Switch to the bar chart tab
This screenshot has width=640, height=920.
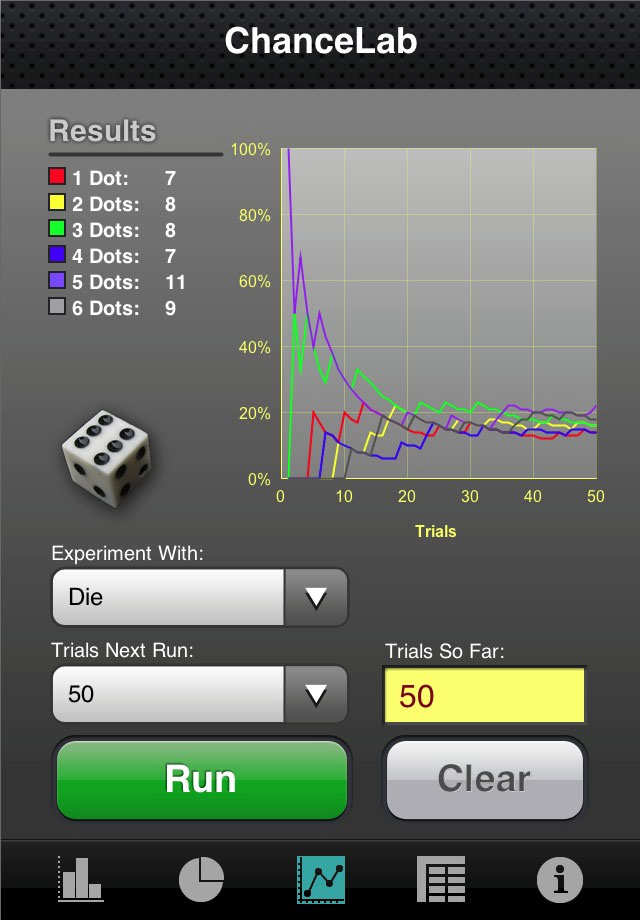click(x=81, y=880)
